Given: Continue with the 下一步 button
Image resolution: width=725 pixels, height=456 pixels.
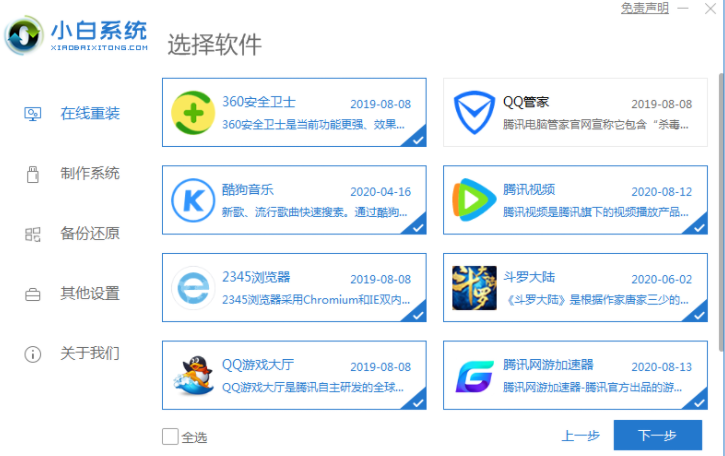Looking at the screenshot, I should click(657, 436).
